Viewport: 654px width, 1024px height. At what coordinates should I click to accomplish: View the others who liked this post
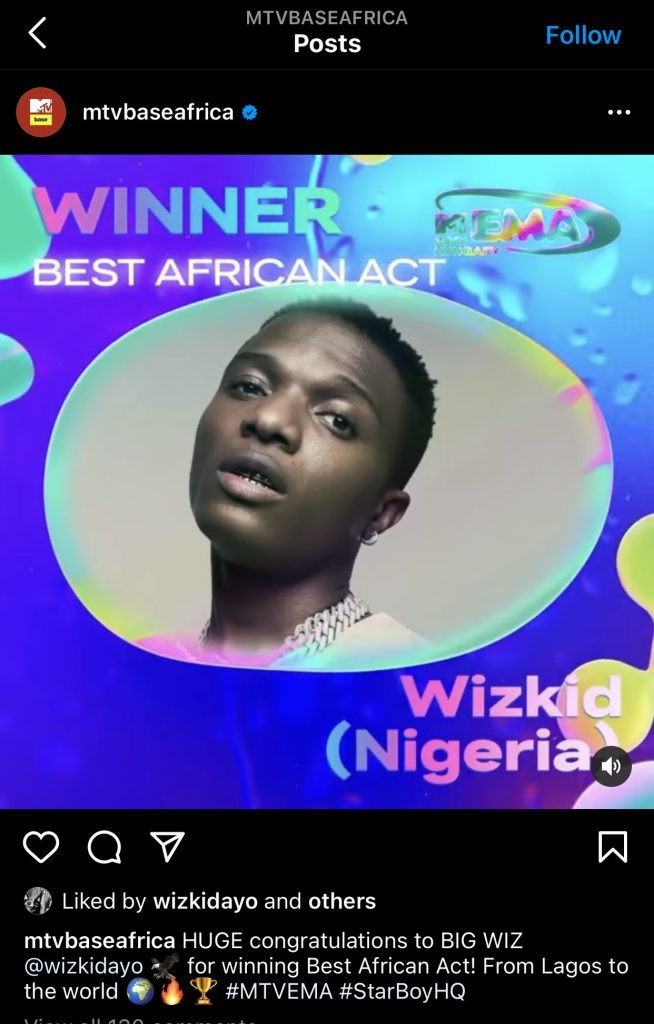[342, 901]
